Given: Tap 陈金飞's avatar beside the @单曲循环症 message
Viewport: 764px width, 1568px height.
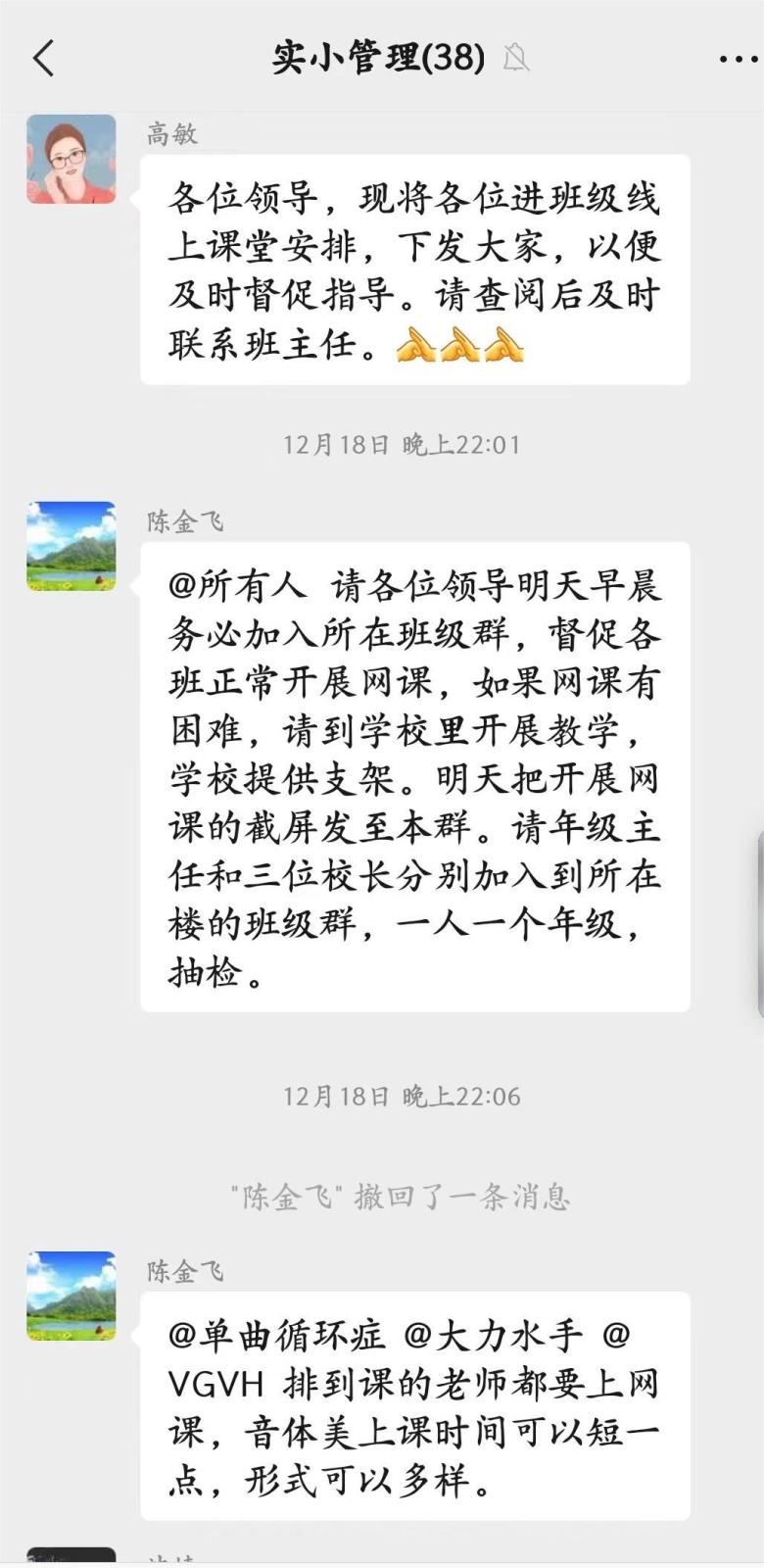Looking at the screenshot, I should click(x=72, y=1296).
